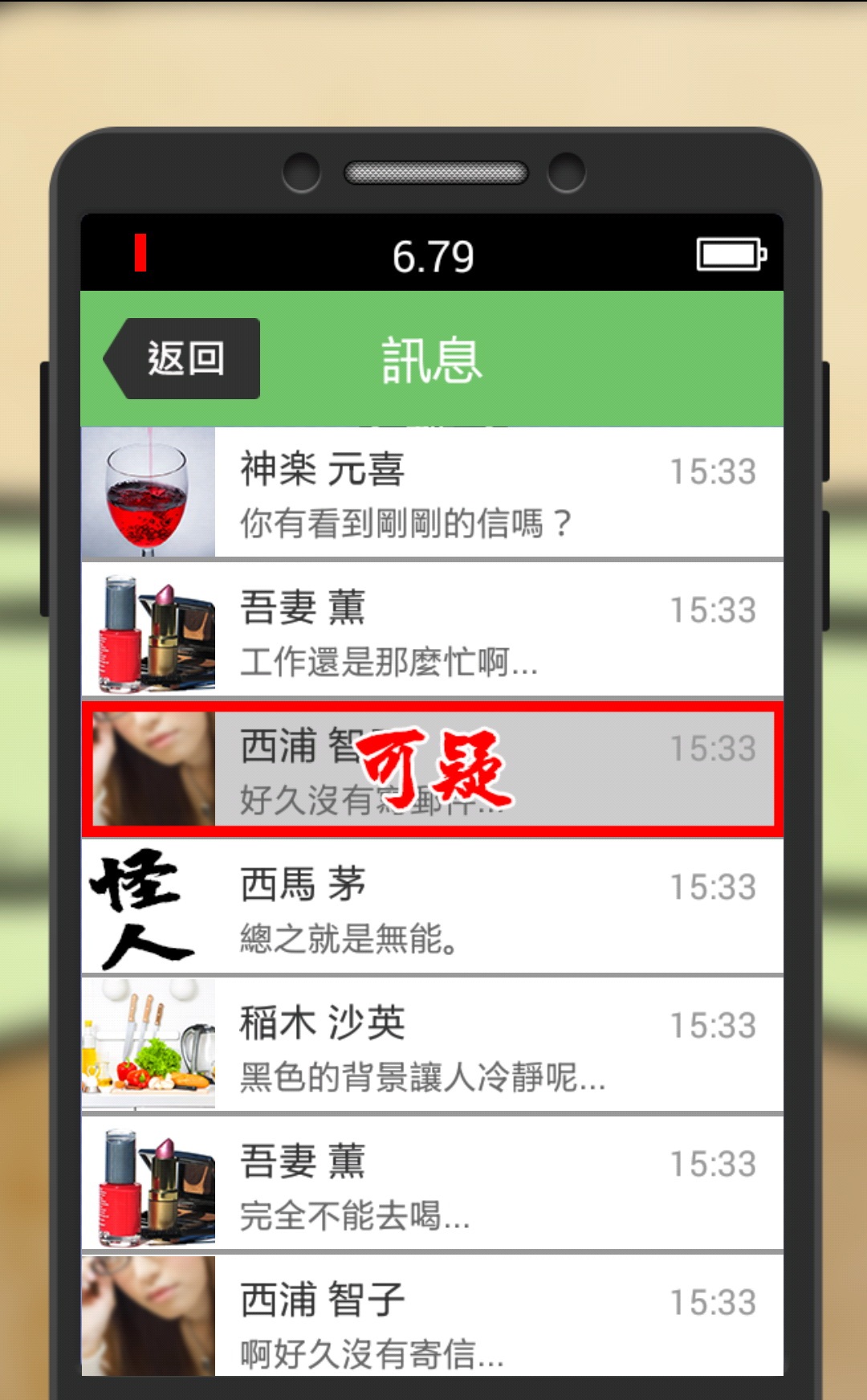Read the message from 稲木 沙英
This screenshot has height=1400, width=867.
coord(432,1047)
